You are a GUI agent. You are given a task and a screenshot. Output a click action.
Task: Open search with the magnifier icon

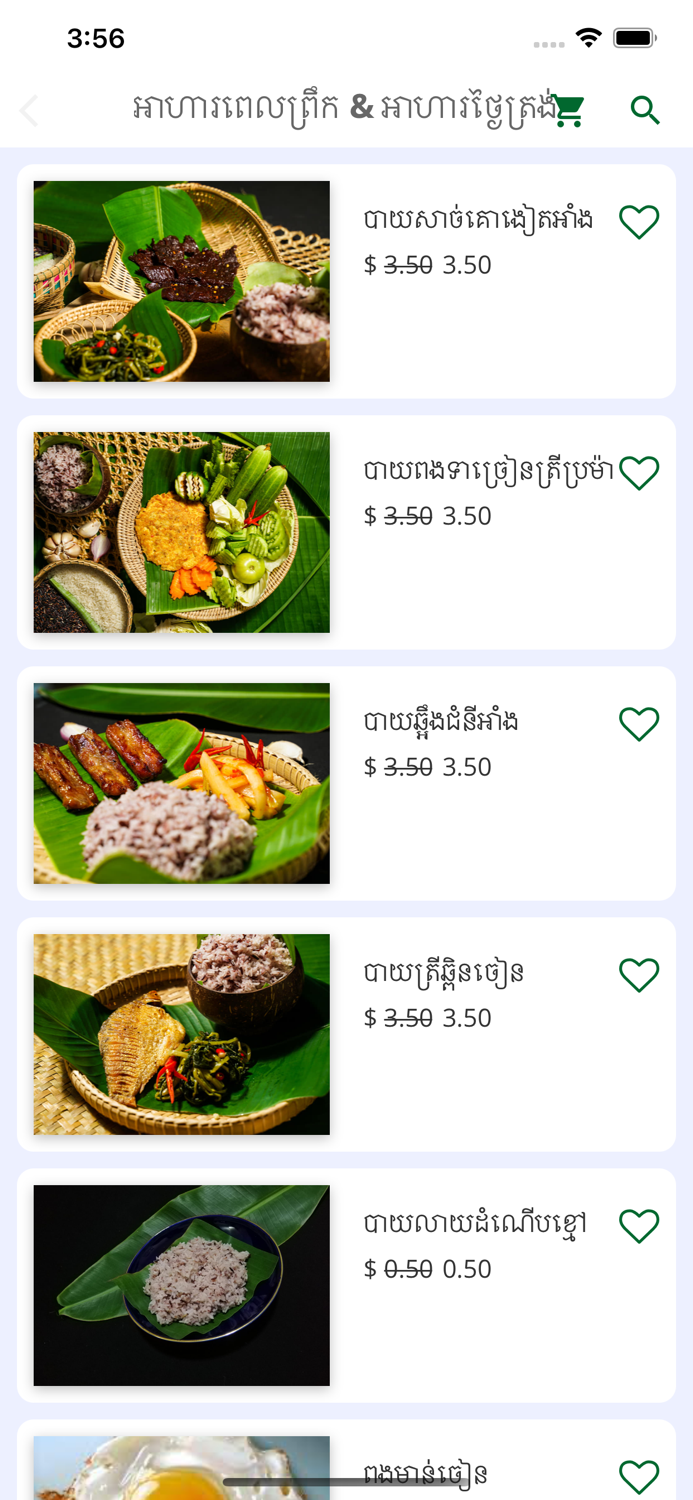tap(645, 110)
